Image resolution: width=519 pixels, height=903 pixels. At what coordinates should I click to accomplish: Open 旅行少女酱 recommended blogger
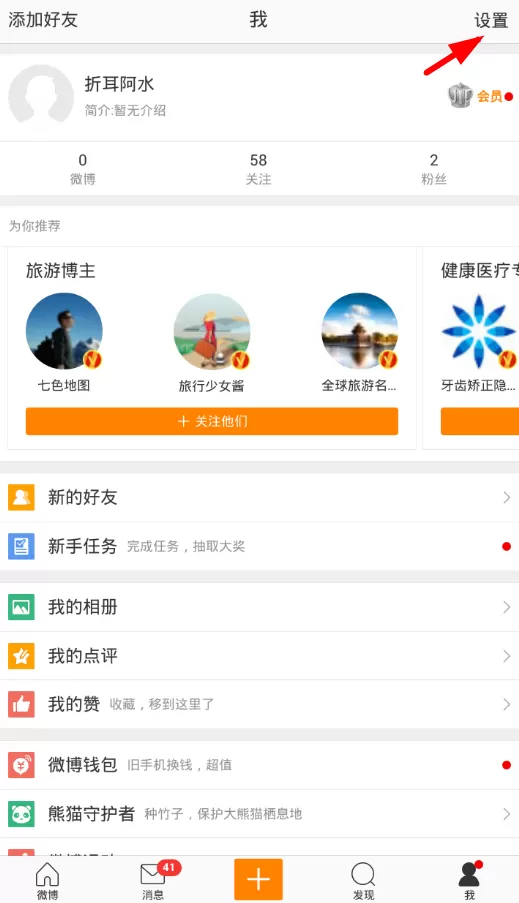coord(211,342)
